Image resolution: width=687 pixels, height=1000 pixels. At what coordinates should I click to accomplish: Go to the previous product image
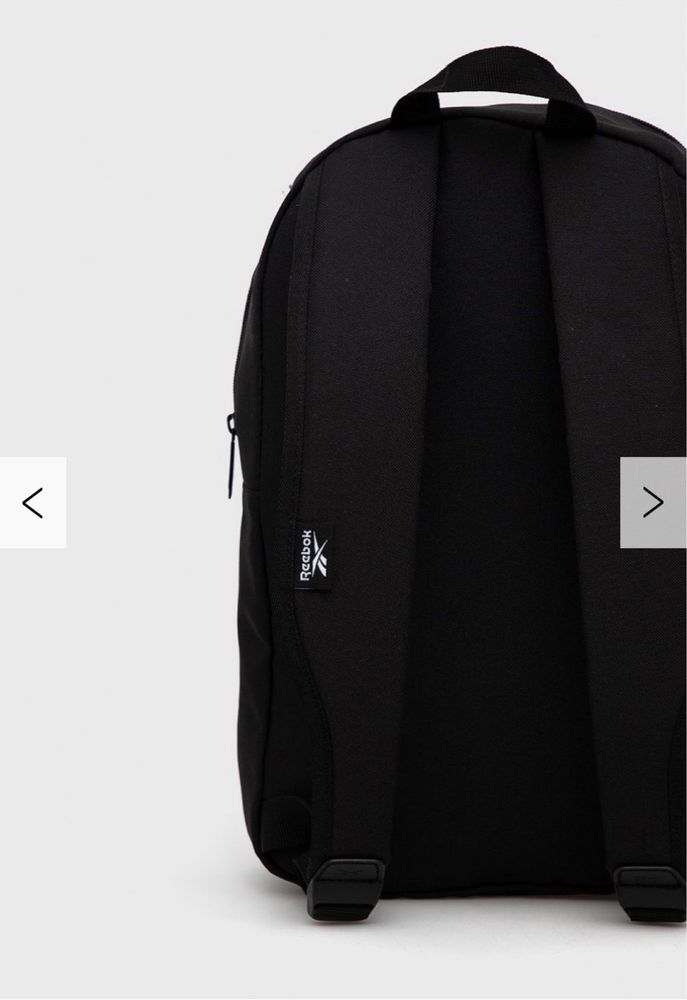coord(33,502)
